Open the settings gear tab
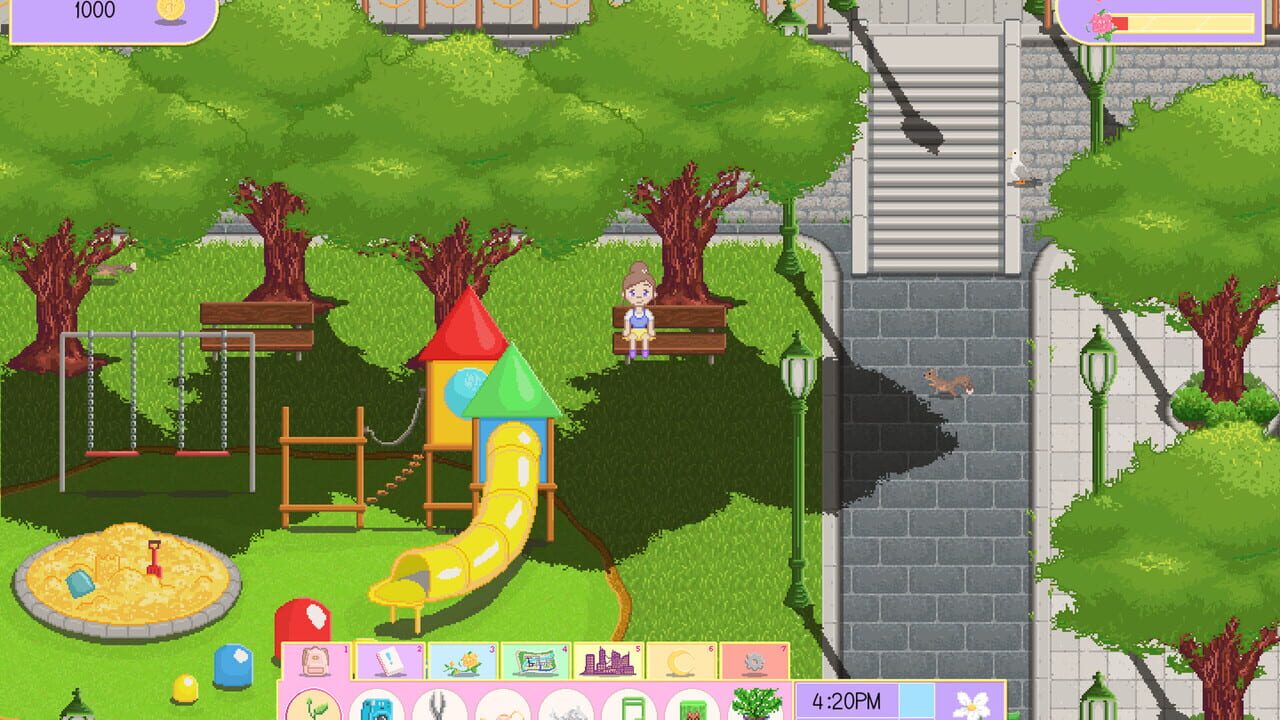 [x=754, y=661]
